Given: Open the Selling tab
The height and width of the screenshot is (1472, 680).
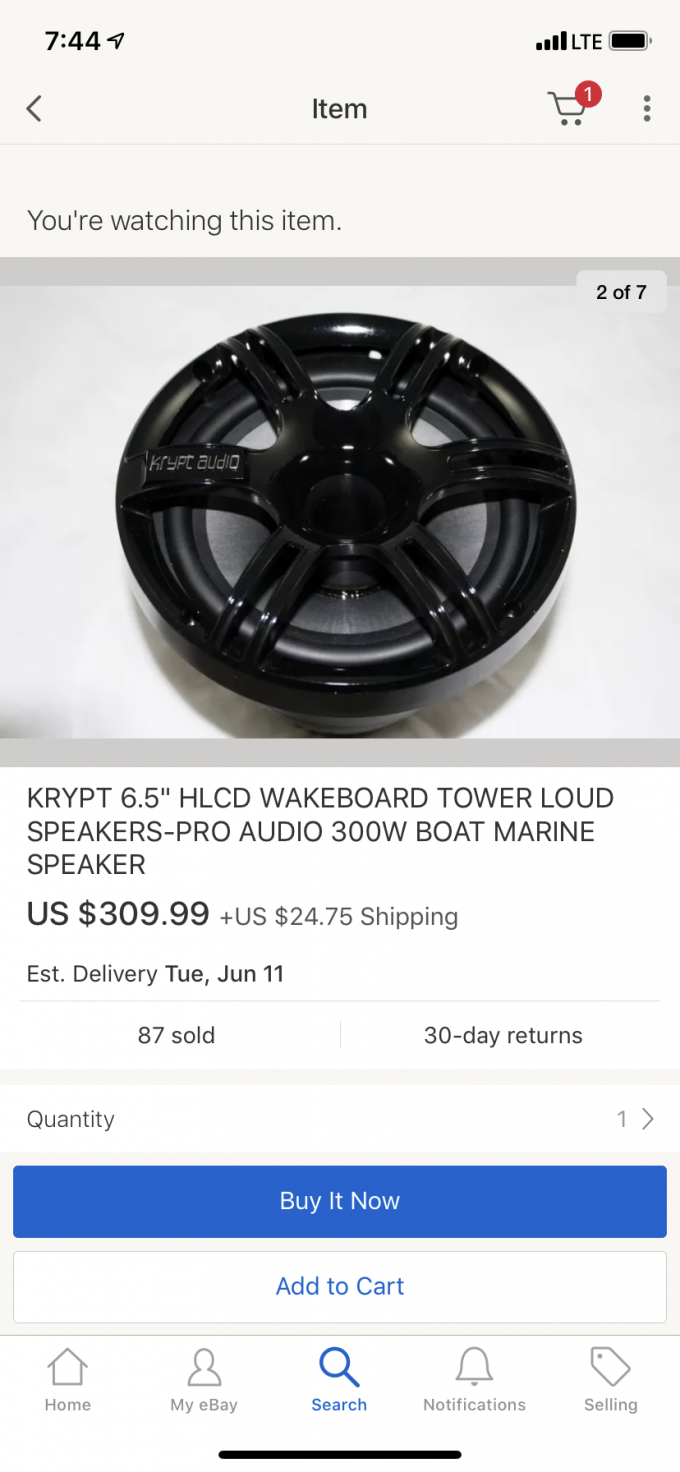Looking at the screenshot, I should click(610, 1381).
